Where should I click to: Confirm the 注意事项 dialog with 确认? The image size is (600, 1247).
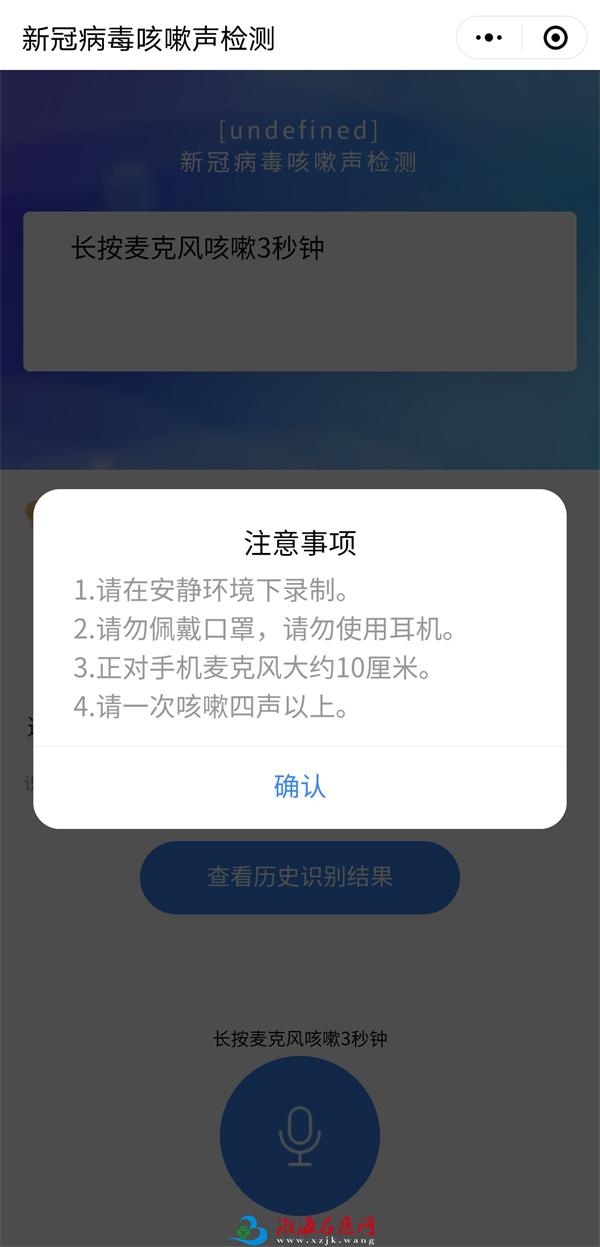pos(300,786)
